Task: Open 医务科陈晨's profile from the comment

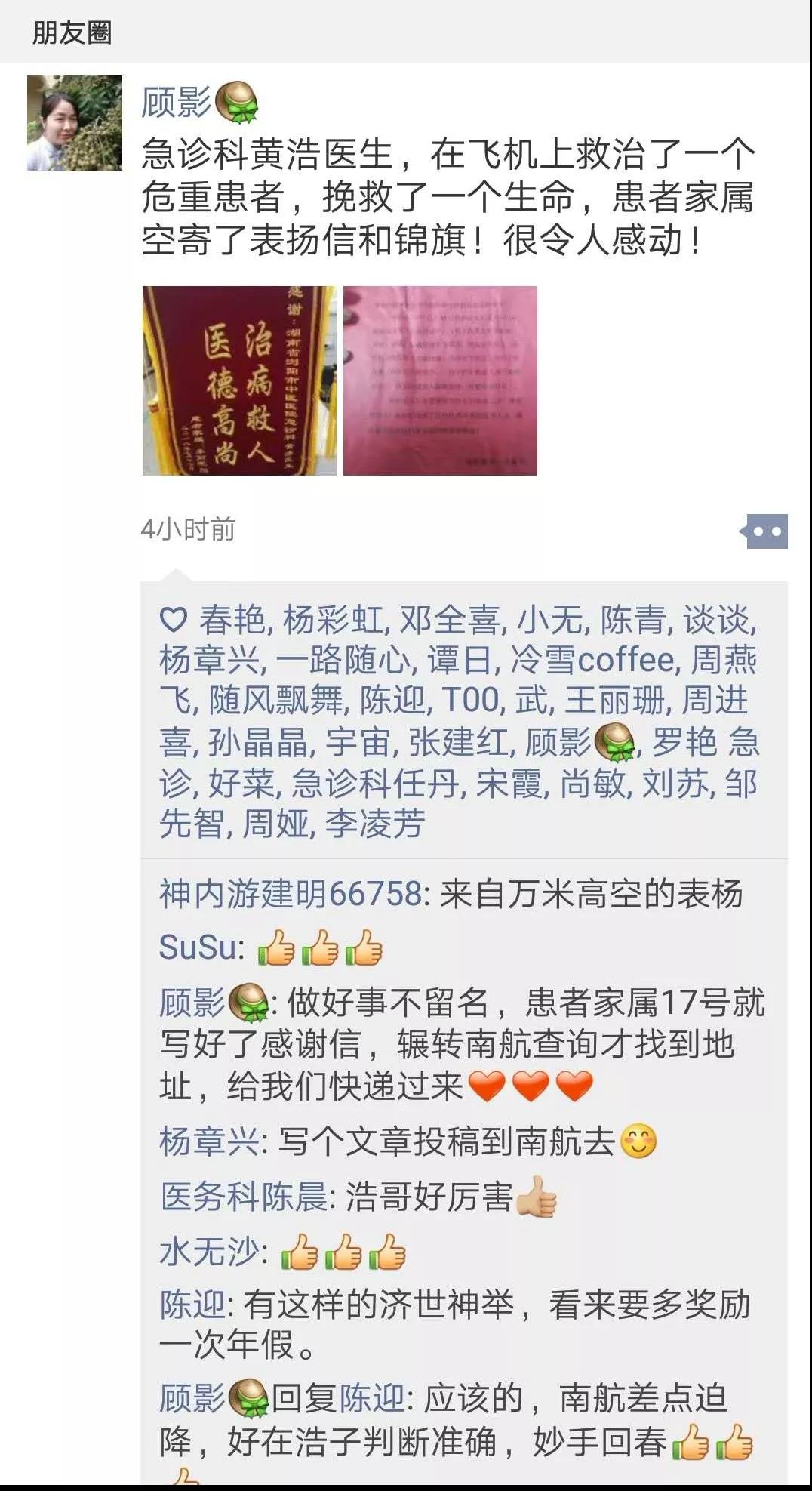Action: tap(244, 1197)
